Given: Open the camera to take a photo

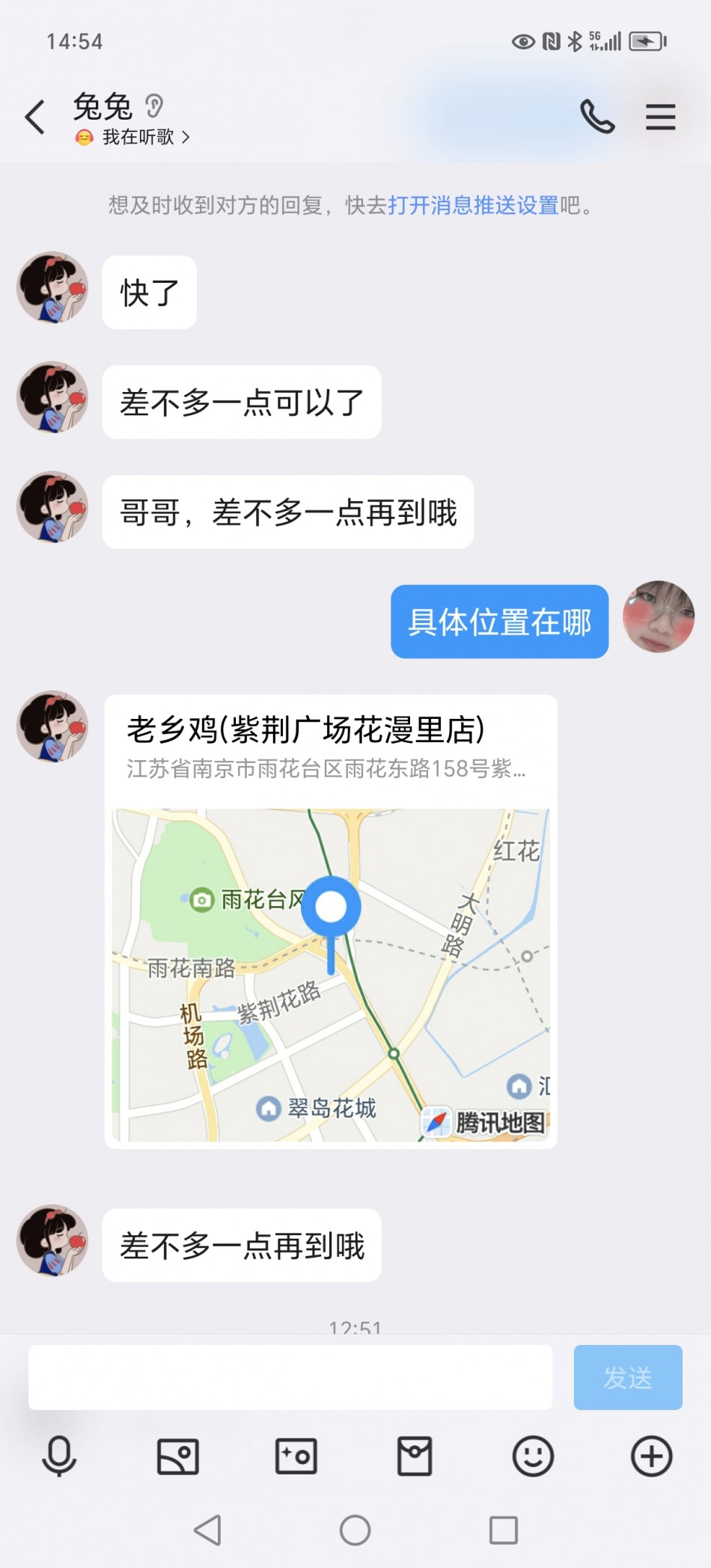Looking at the screenshot, I should 296,1457.
